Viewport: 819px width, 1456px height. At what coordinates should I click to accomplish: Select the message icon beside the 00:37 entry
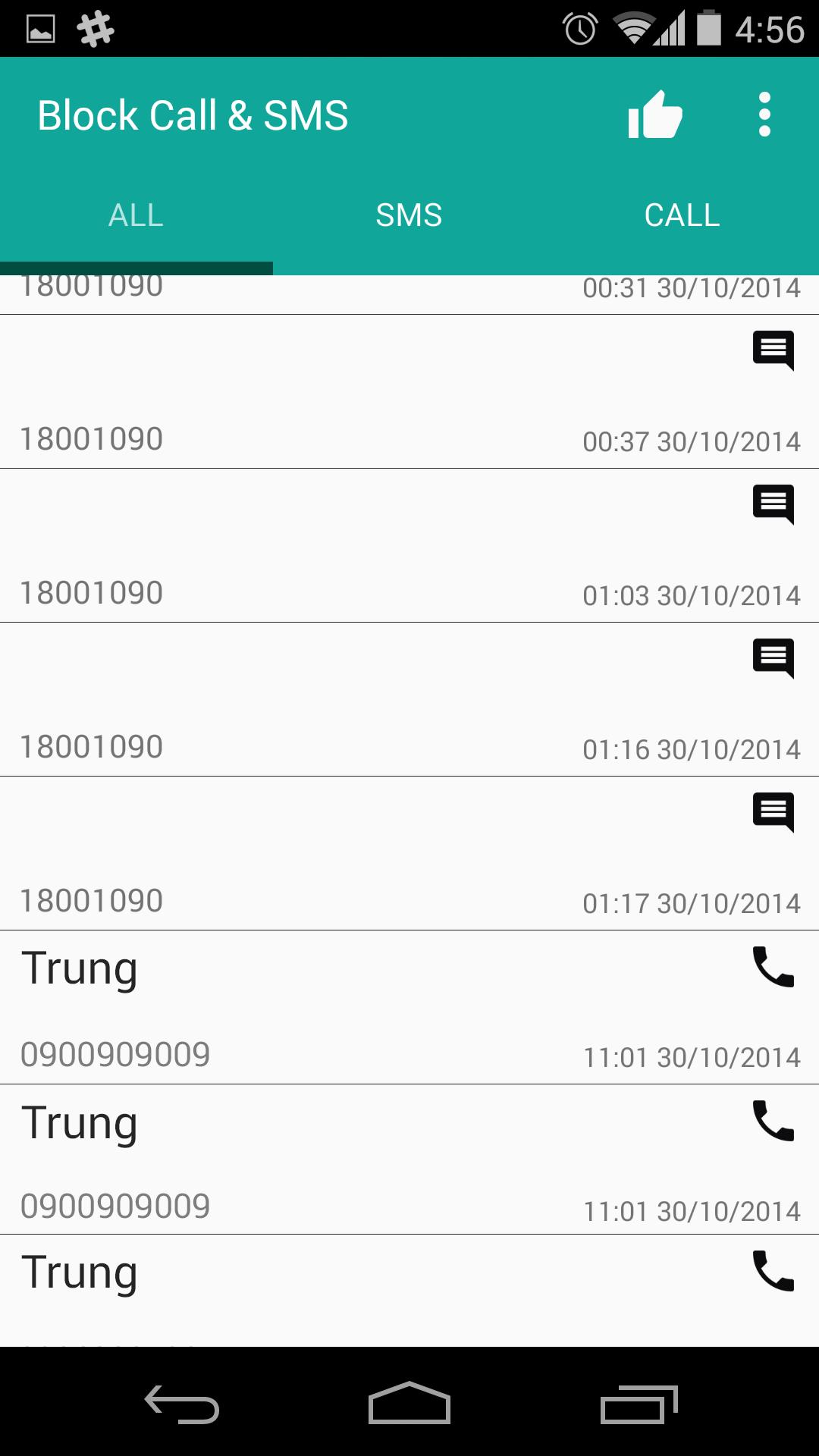pyautogui.click(x=775, y=350)
